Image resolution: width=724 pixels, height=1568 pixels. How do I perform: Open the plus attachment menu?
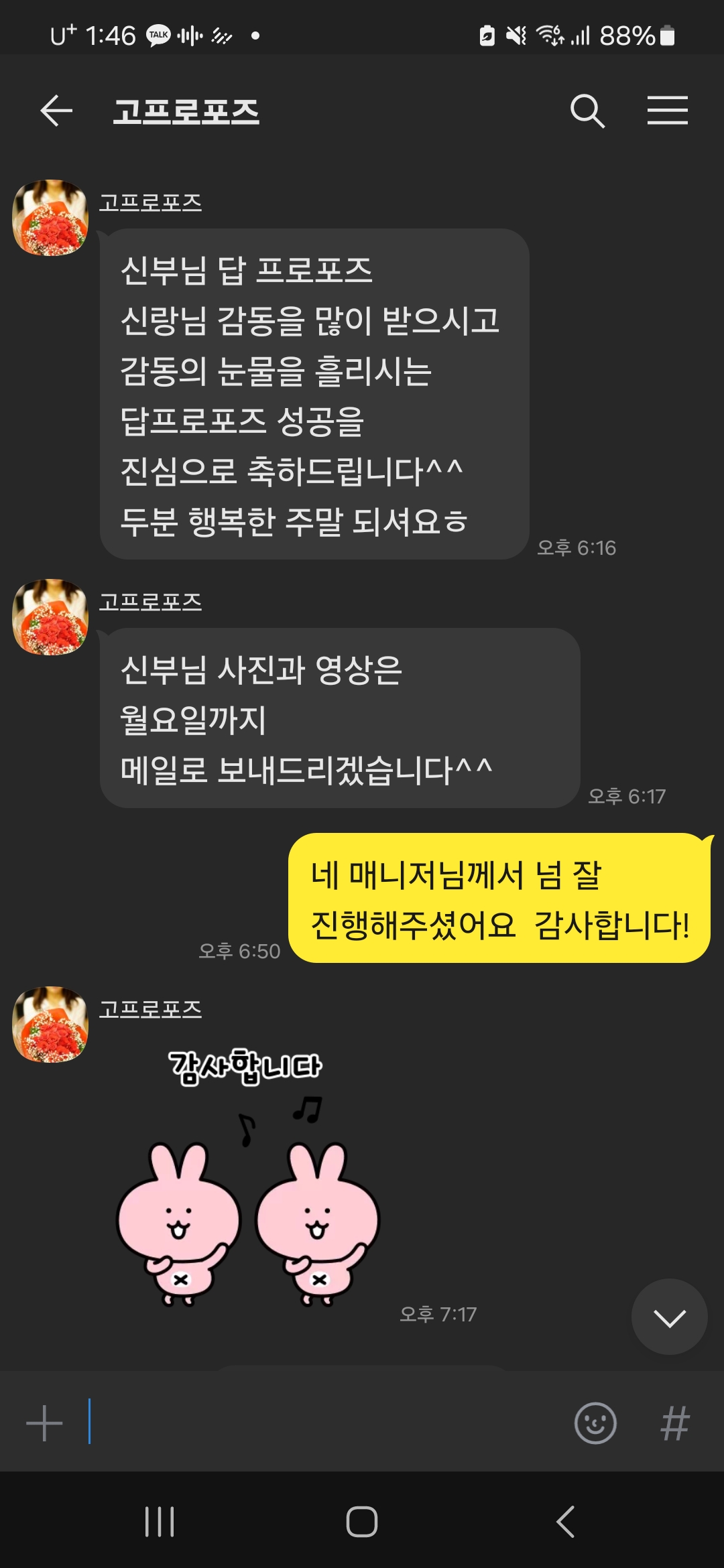pos(44,1423)
